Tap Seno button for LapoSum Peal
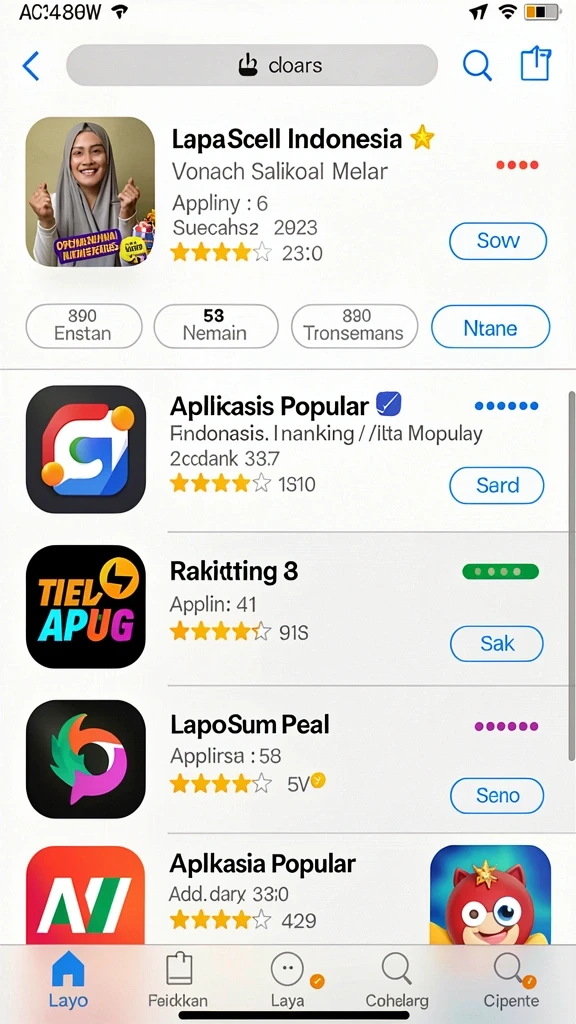576x1024 pixels. (x=497, y=795)
